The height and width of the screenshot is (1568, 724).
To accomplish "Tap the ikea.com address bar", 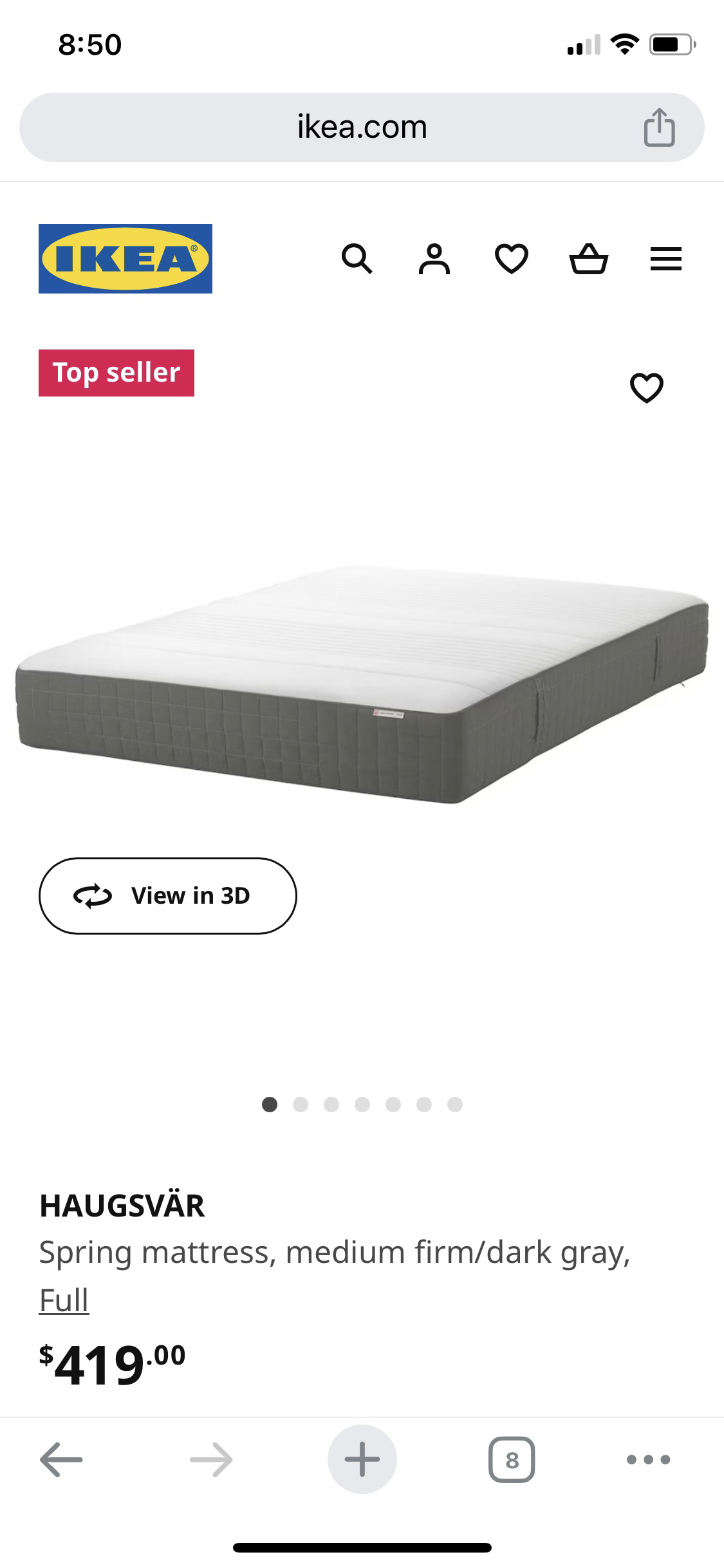I will [362, 127].
